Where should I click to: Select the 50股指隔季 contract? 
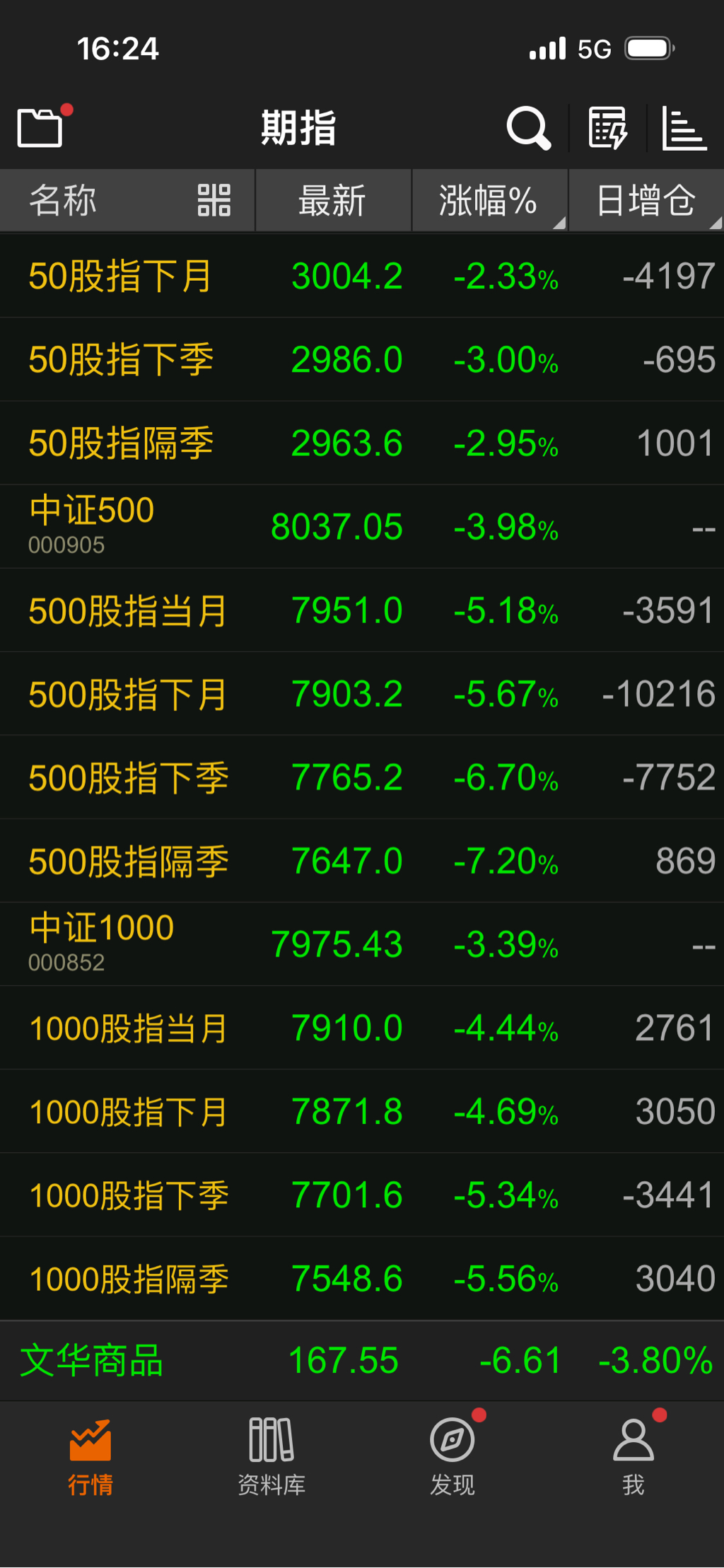[362, 443]
